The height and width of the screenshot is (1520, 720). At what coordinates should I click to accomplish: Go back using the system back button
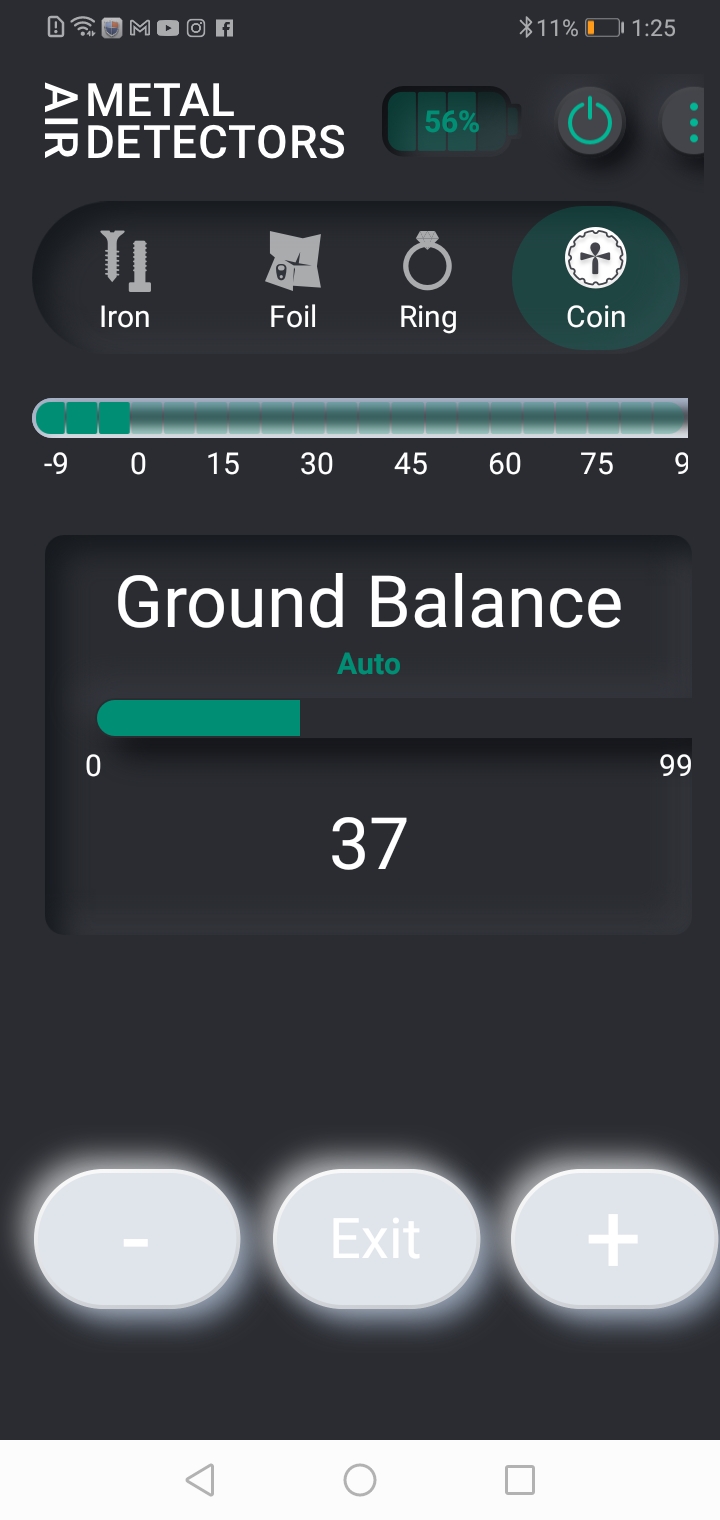200,1480
